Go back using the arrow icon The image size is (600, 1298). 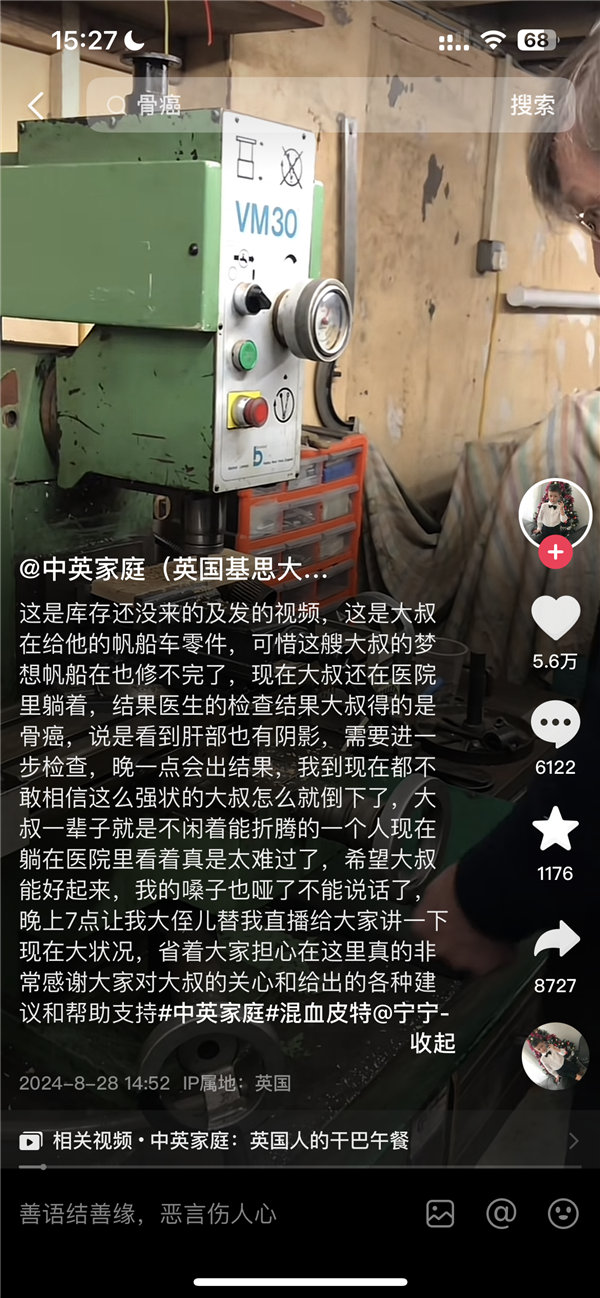pos(36,105)
